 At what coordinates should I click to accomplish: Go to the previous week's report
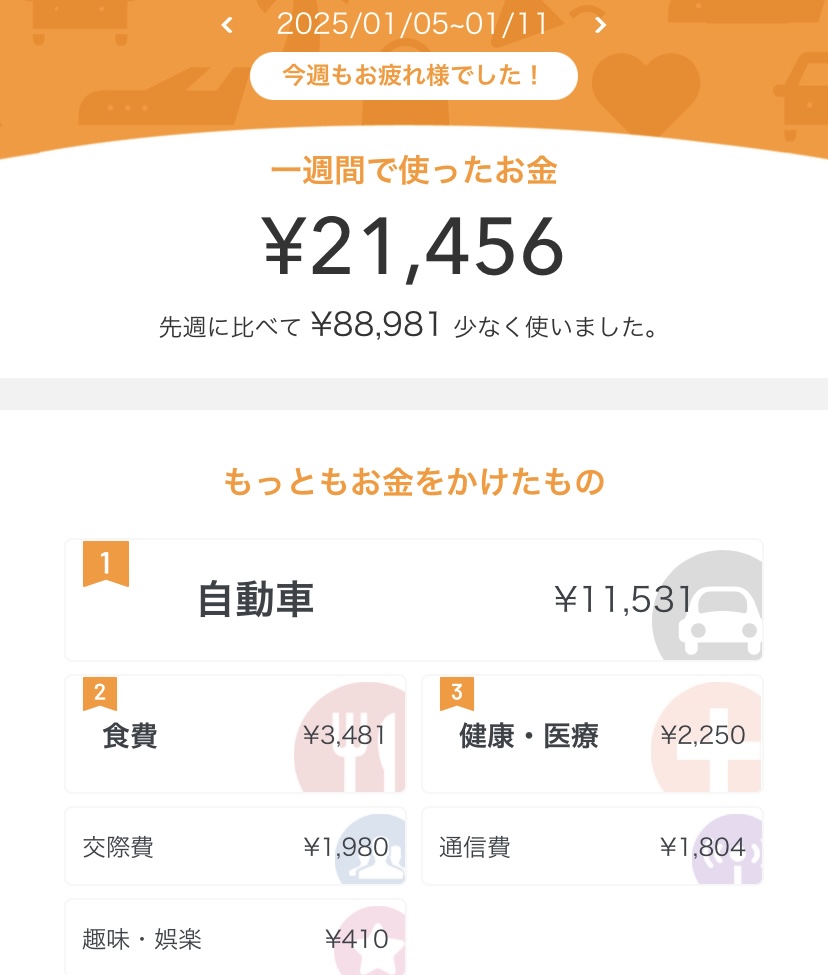(227, 25)
